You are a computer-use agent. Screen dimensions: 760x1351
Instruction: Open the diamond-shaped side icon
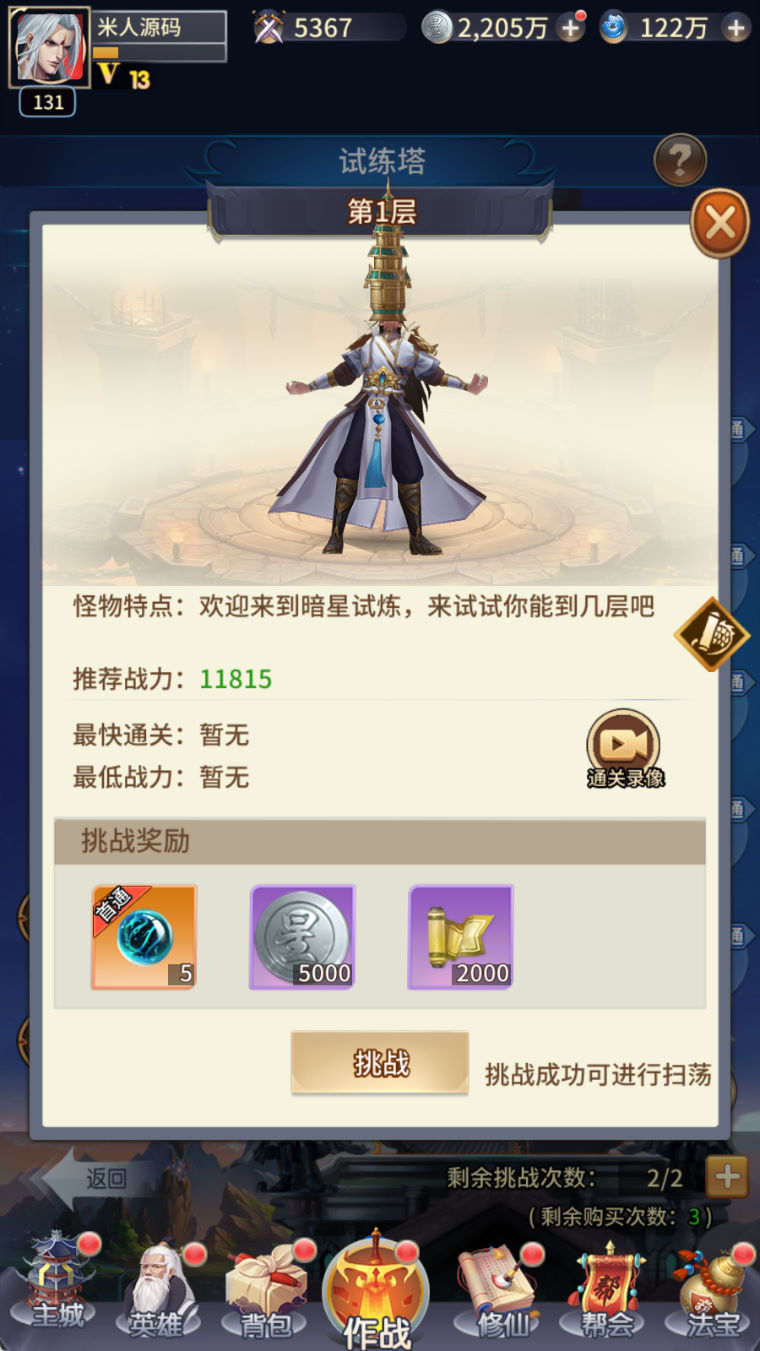pyautogui.click(x=712, y=634)
